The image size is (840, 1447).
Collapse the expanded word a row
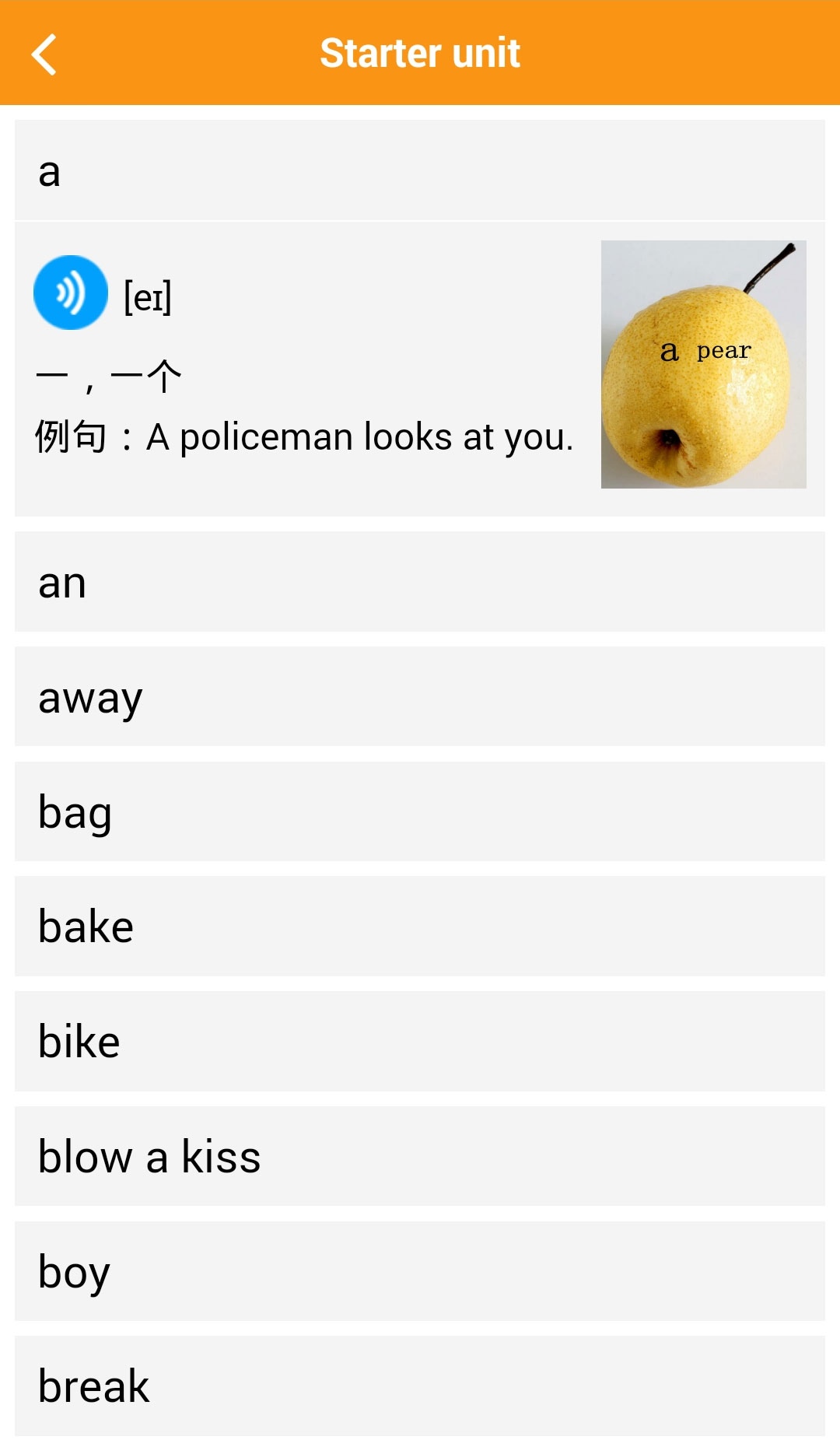[420, 170]
